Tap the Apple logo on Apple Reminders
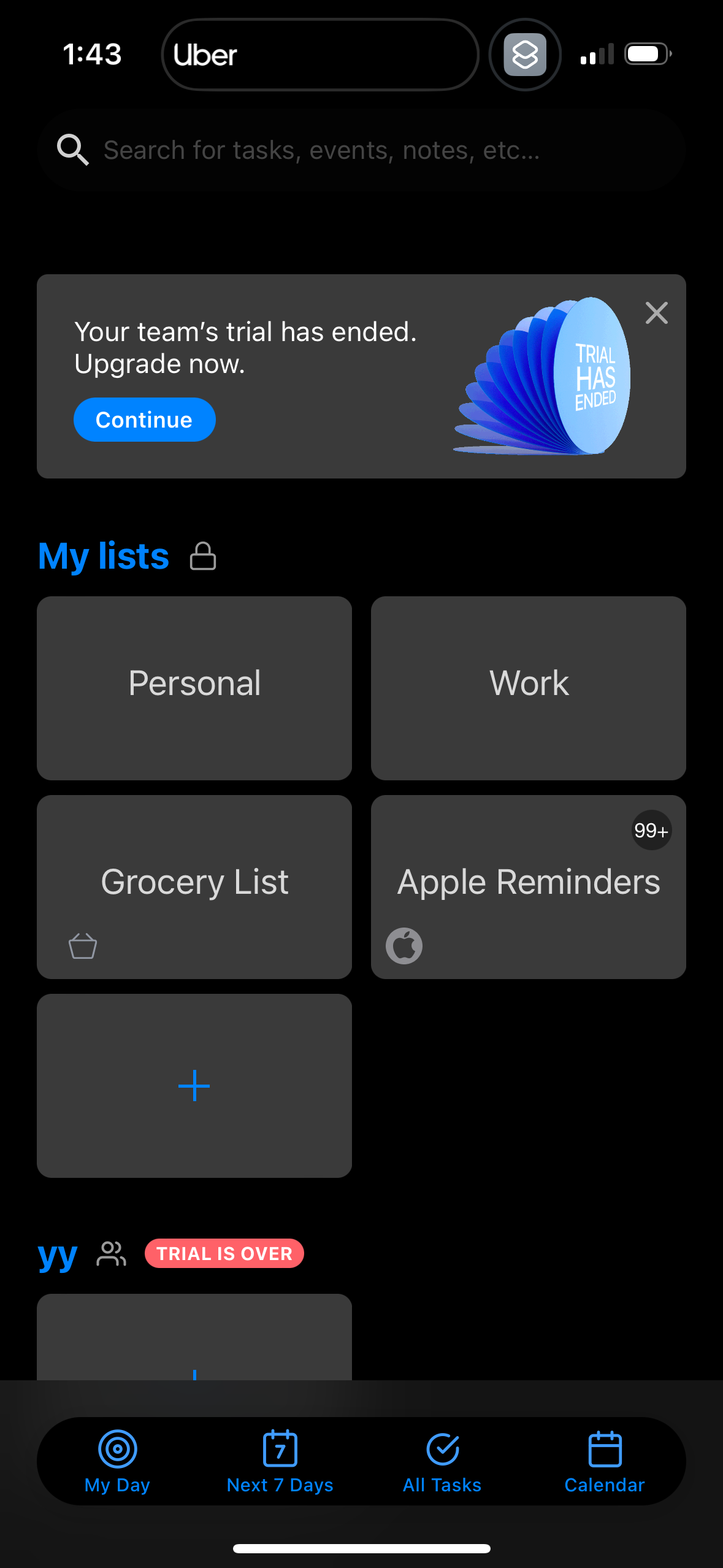Screen dimensions: 723x1568 point(405,945)
